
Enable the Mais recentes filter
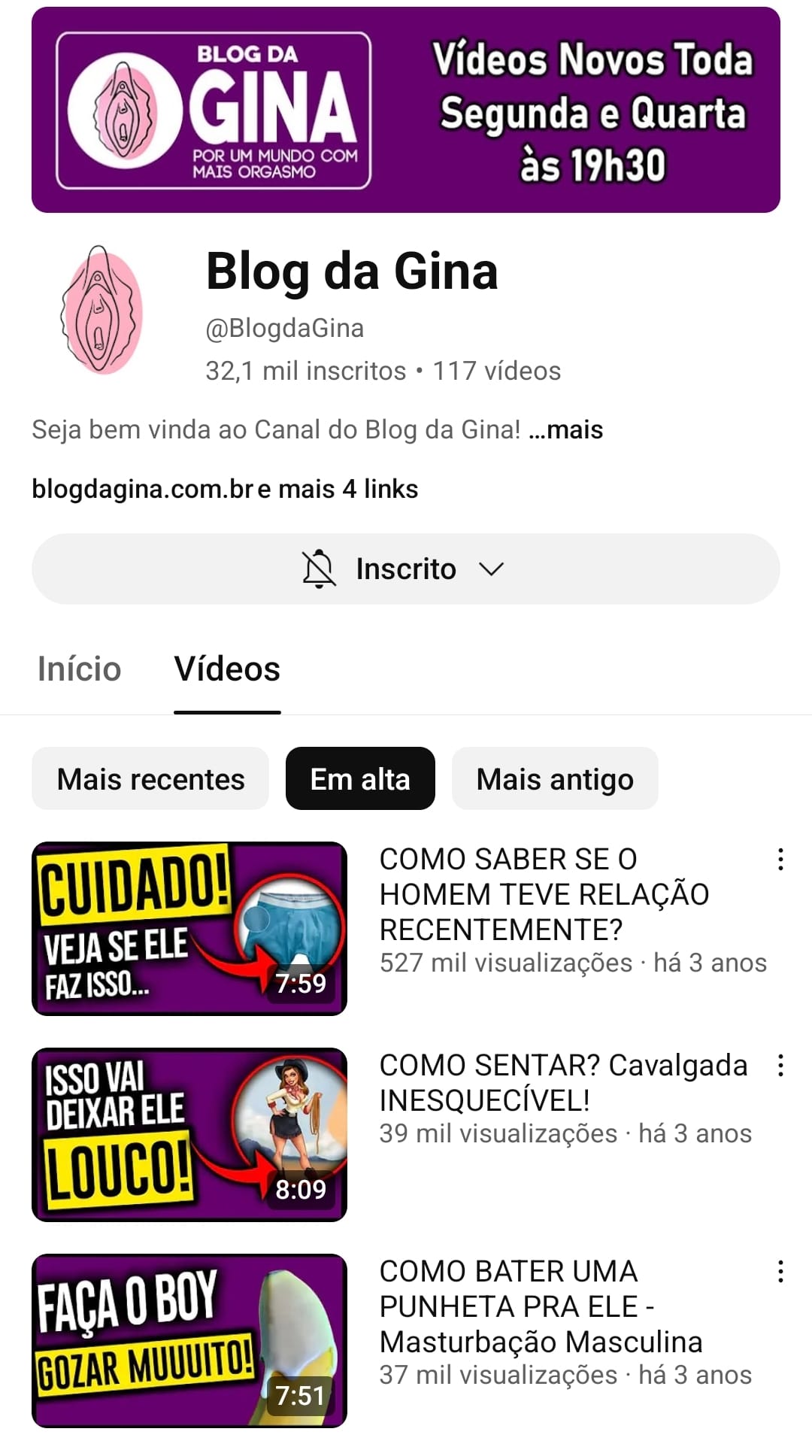(150, 778)
